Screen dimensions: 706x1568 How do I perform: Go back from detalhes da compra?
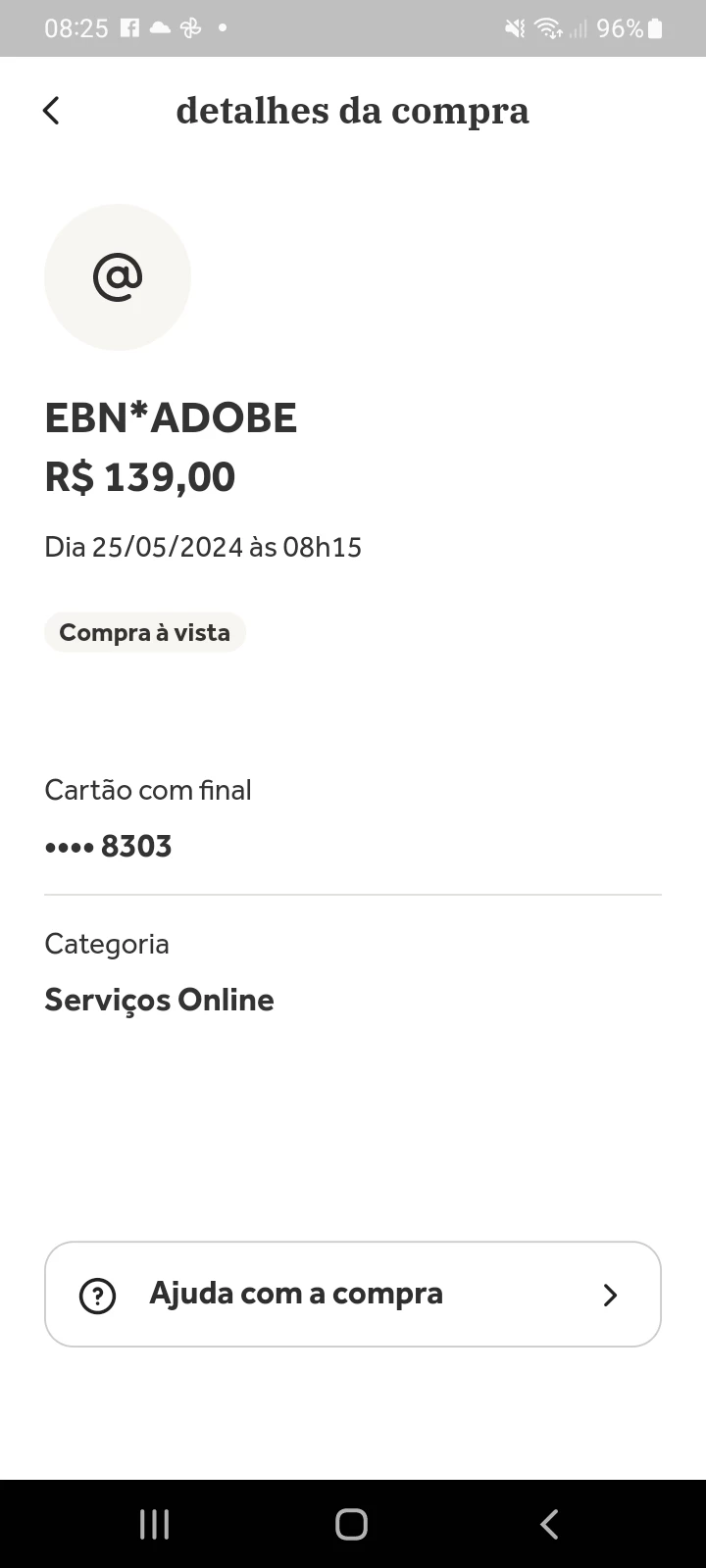(x=52, y=111)
